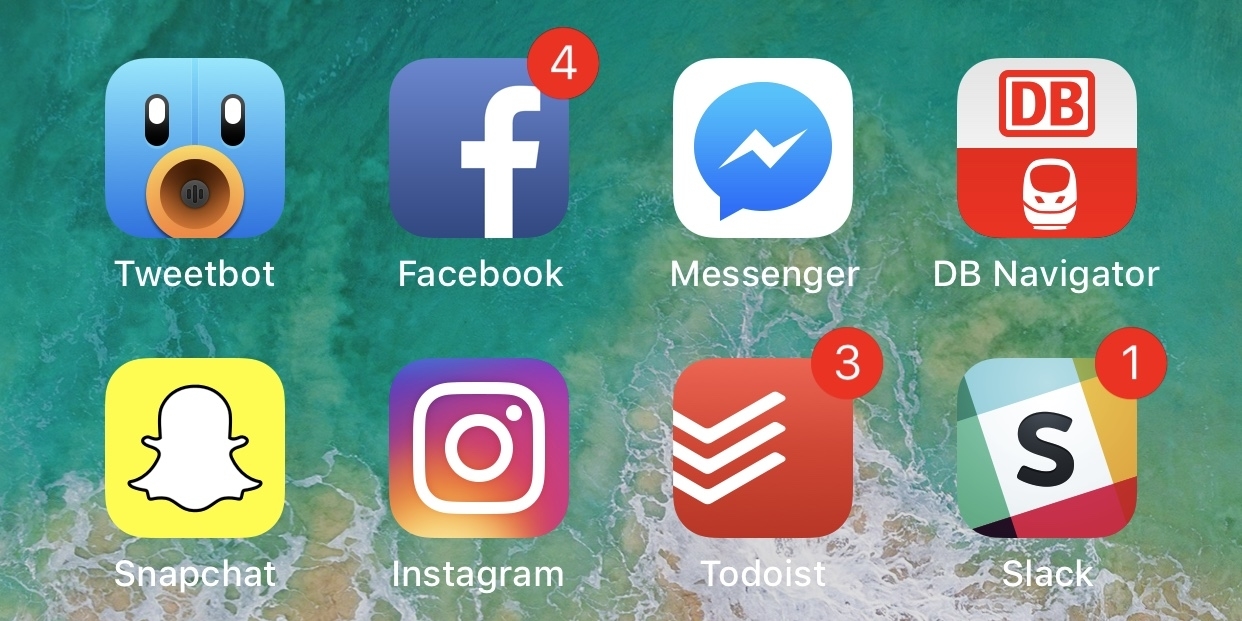Launch Facebook with 4 notifications

(479, 148)
